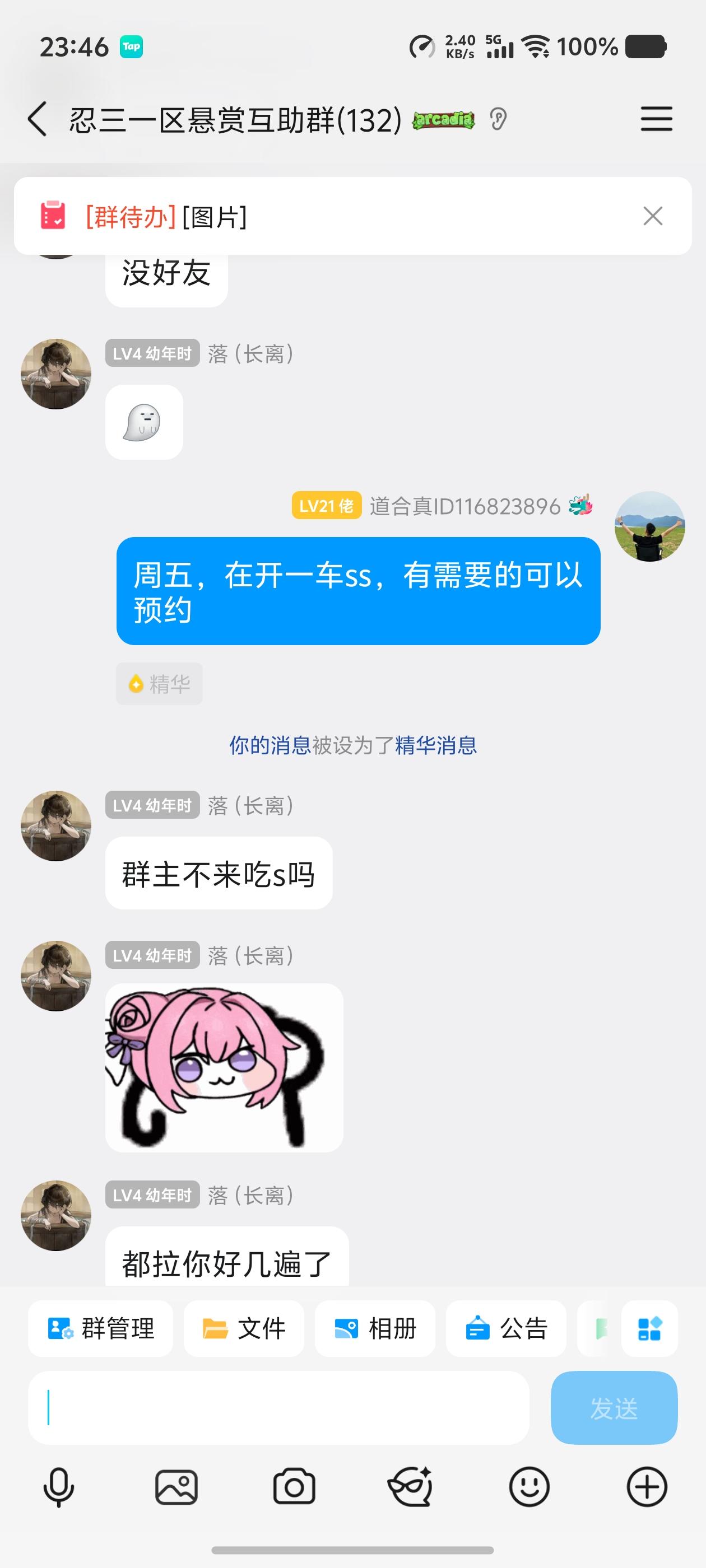Tap the back arrow to exit the chat
Image resolution: width=706 pixels, height=1568 pixels.
(38, 119)
